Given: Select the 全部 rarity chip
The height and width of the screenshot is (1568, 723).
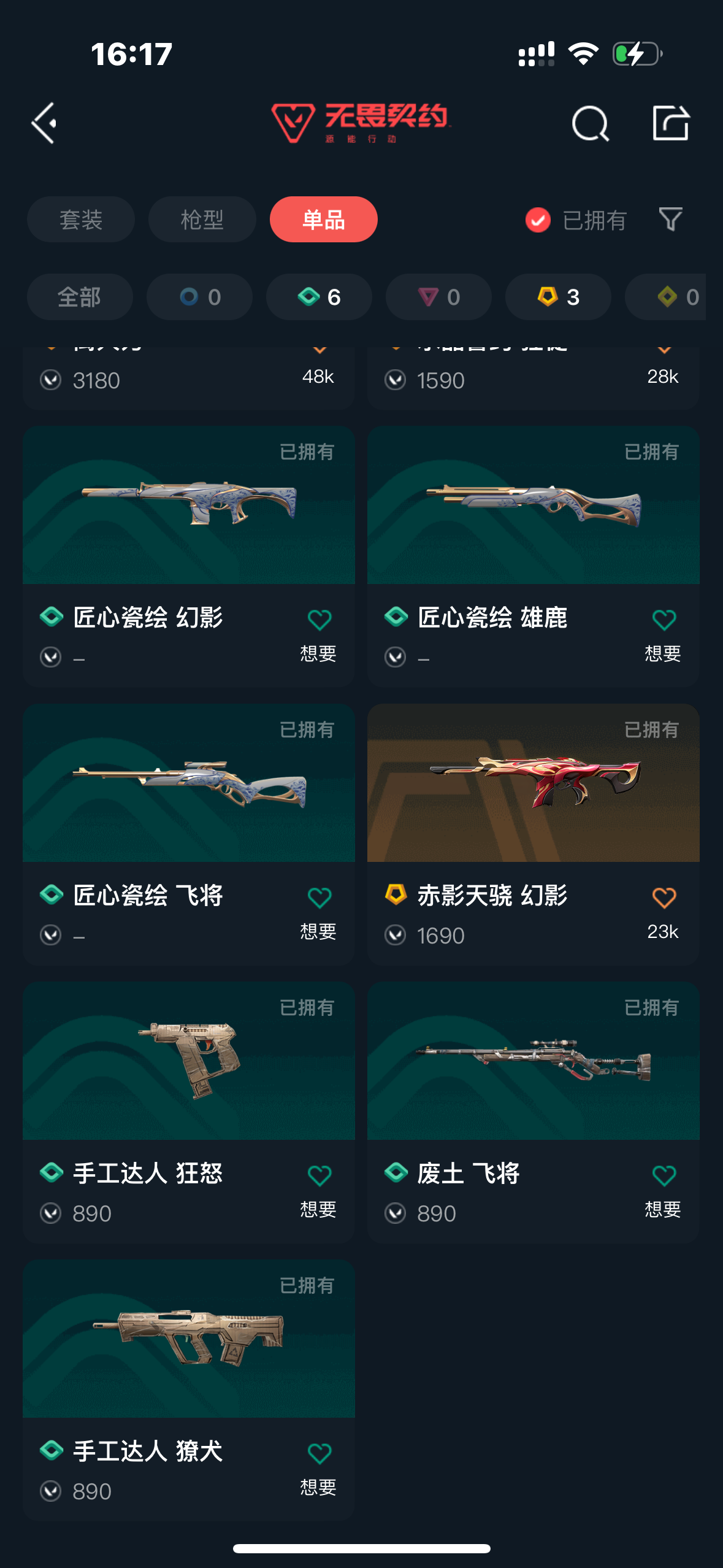Looking at the screenshot, I should pos(79,297).
